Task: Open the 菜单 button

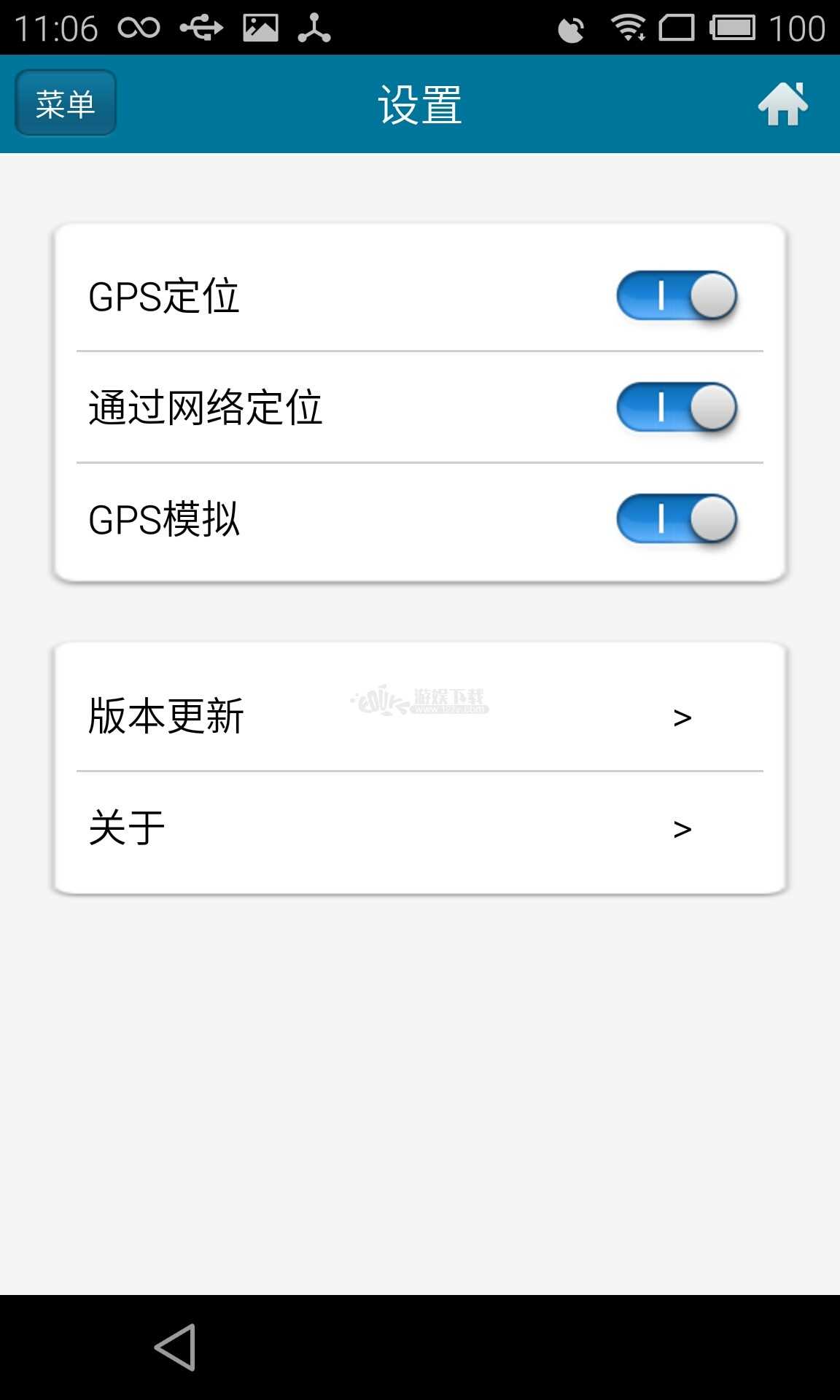Action: coord(64,104)
